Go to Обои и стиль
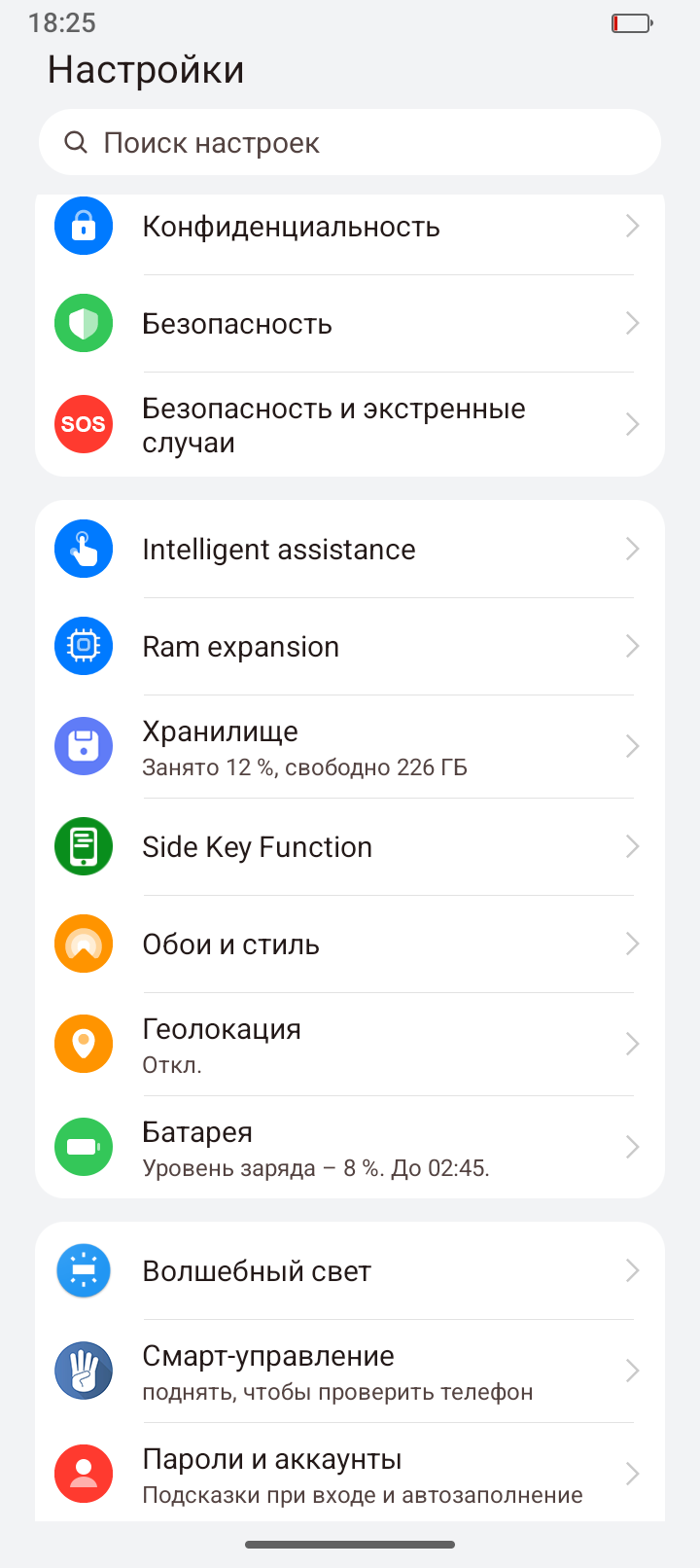 click(x=350, y=944)
